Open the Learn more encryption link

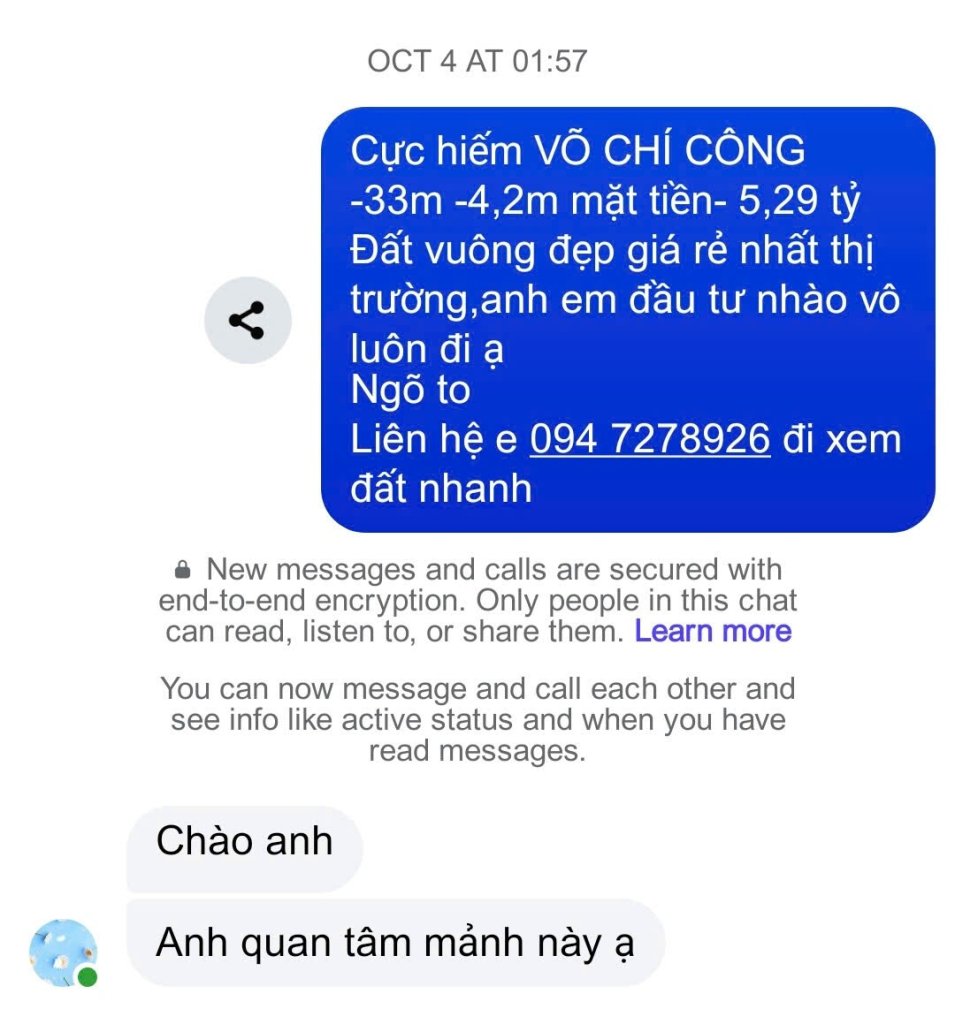pos(712,631)
